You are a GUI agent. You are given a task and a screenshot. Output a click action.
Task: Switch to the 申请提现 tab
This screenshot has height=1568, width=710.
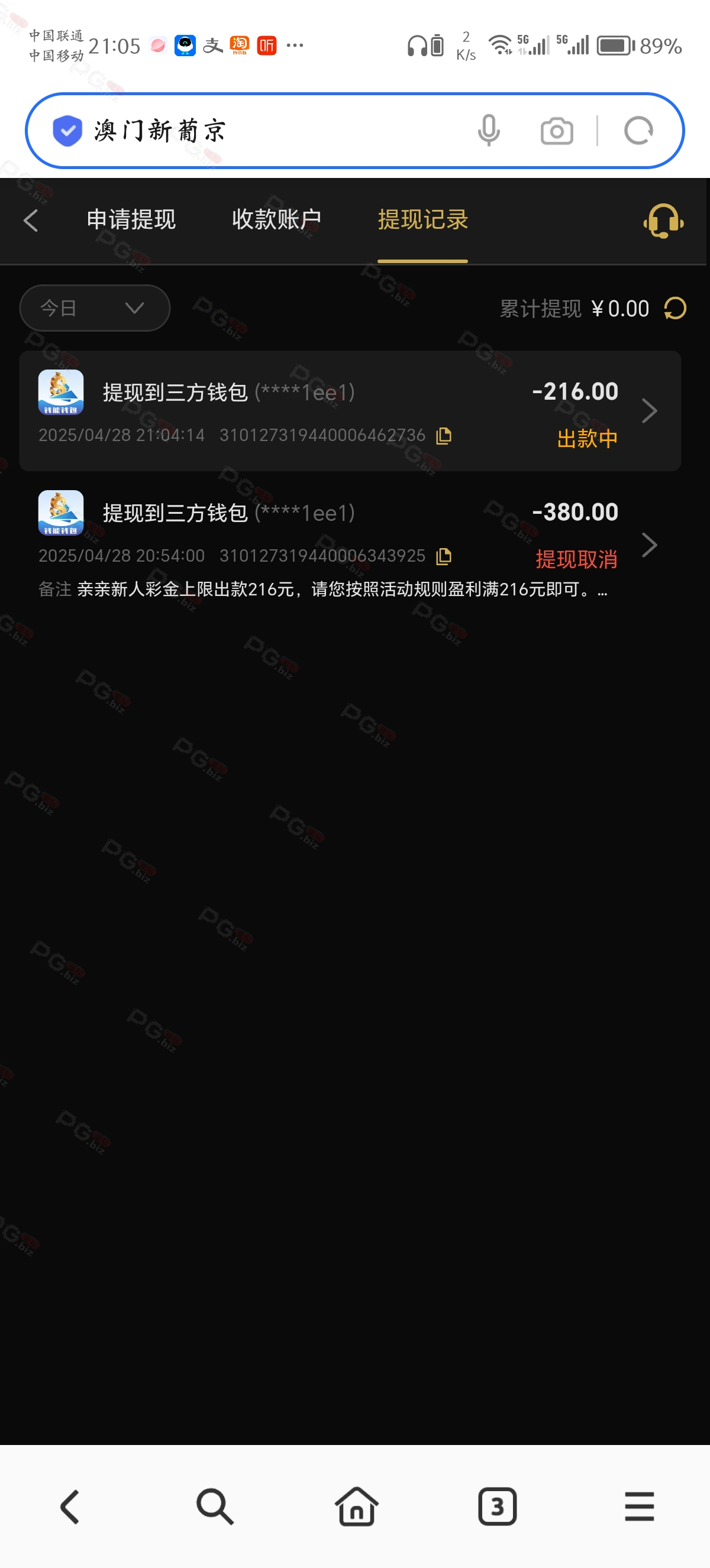pos(131,220)
